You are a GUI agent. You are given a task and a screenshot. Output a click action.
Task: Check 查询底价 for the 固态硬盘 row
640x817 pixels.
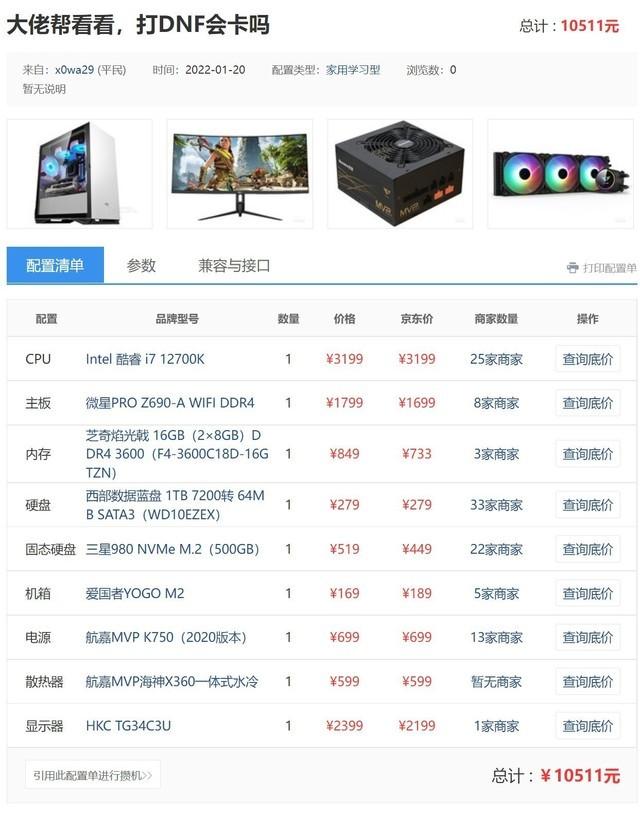[x=587, y=549]
